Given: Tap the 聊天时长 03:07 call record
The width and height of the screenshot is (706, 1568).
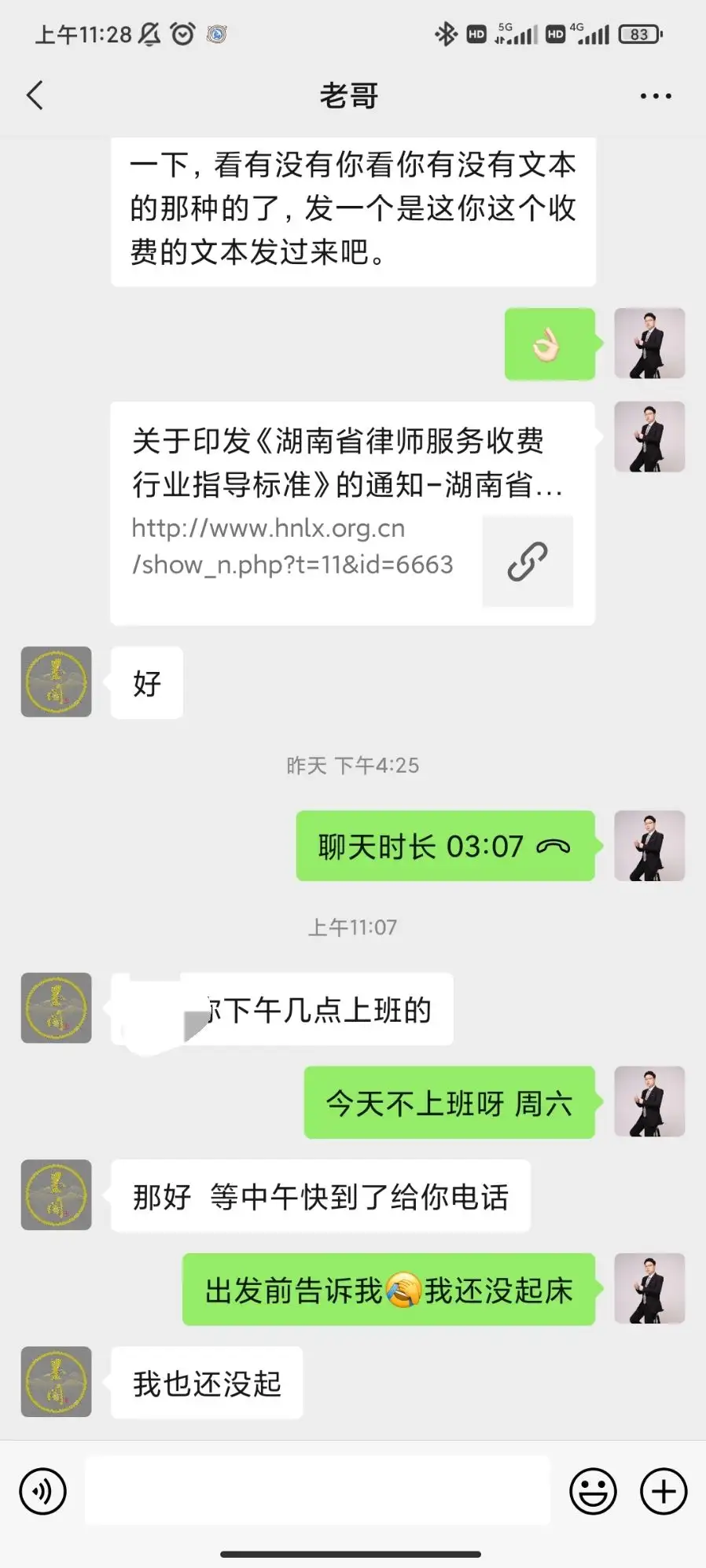Looking at the screenshot, I should 445,846.
